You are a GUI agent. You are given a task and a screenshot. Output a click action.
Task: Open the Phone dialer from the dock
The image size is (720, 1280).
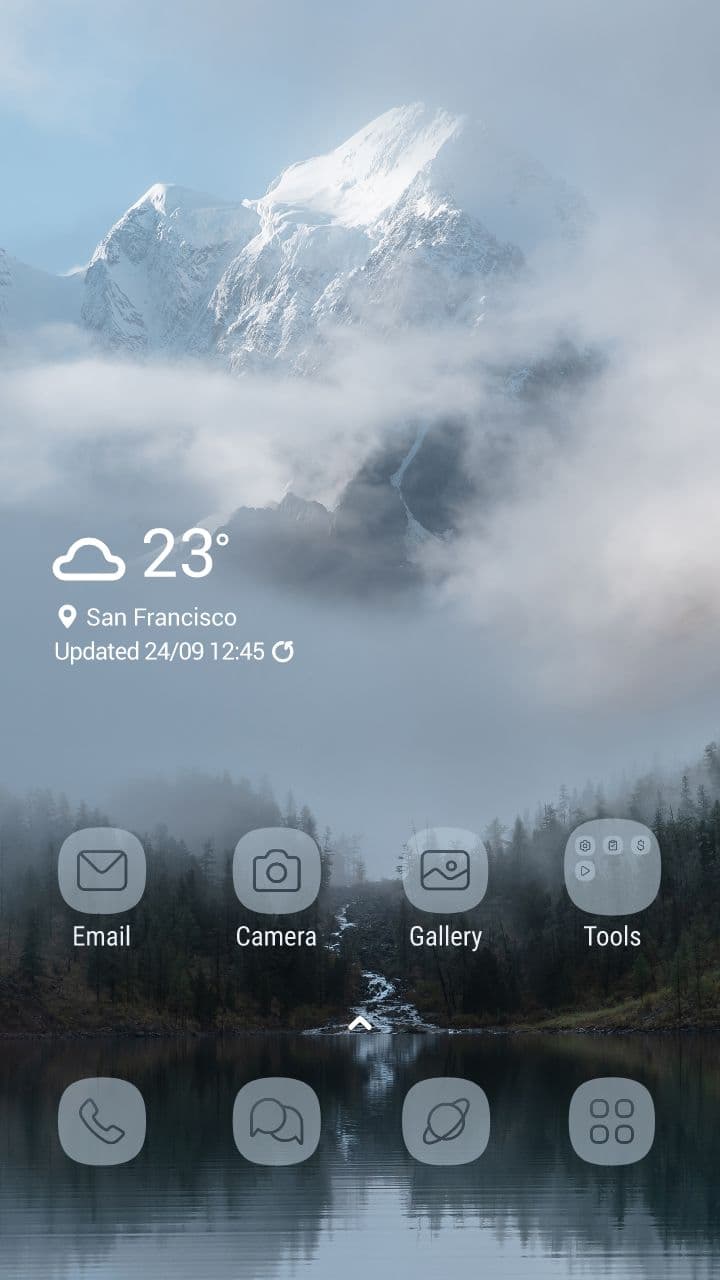pyautogui.click(x=102, y=1121)
